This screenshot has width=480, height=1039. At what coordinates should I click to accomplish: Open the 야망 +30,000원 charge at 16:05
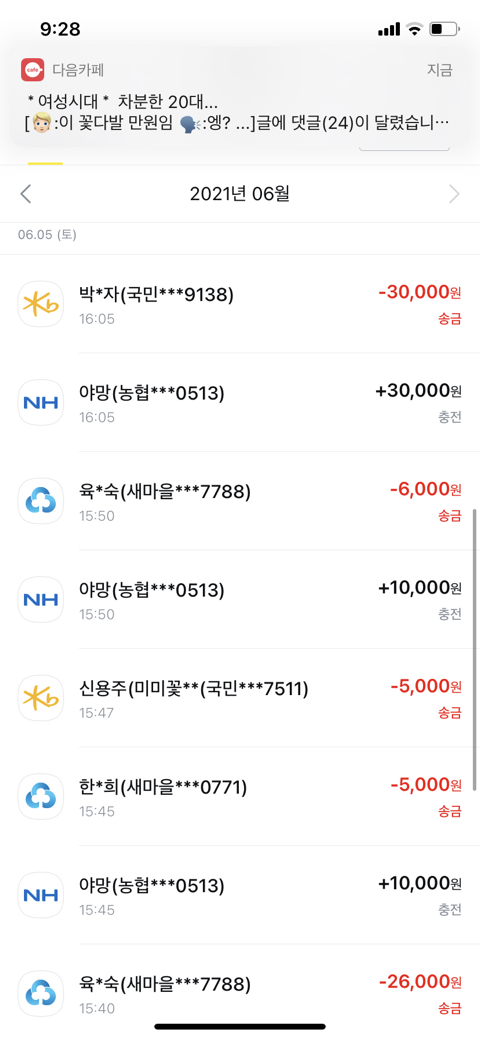(240, 403)
